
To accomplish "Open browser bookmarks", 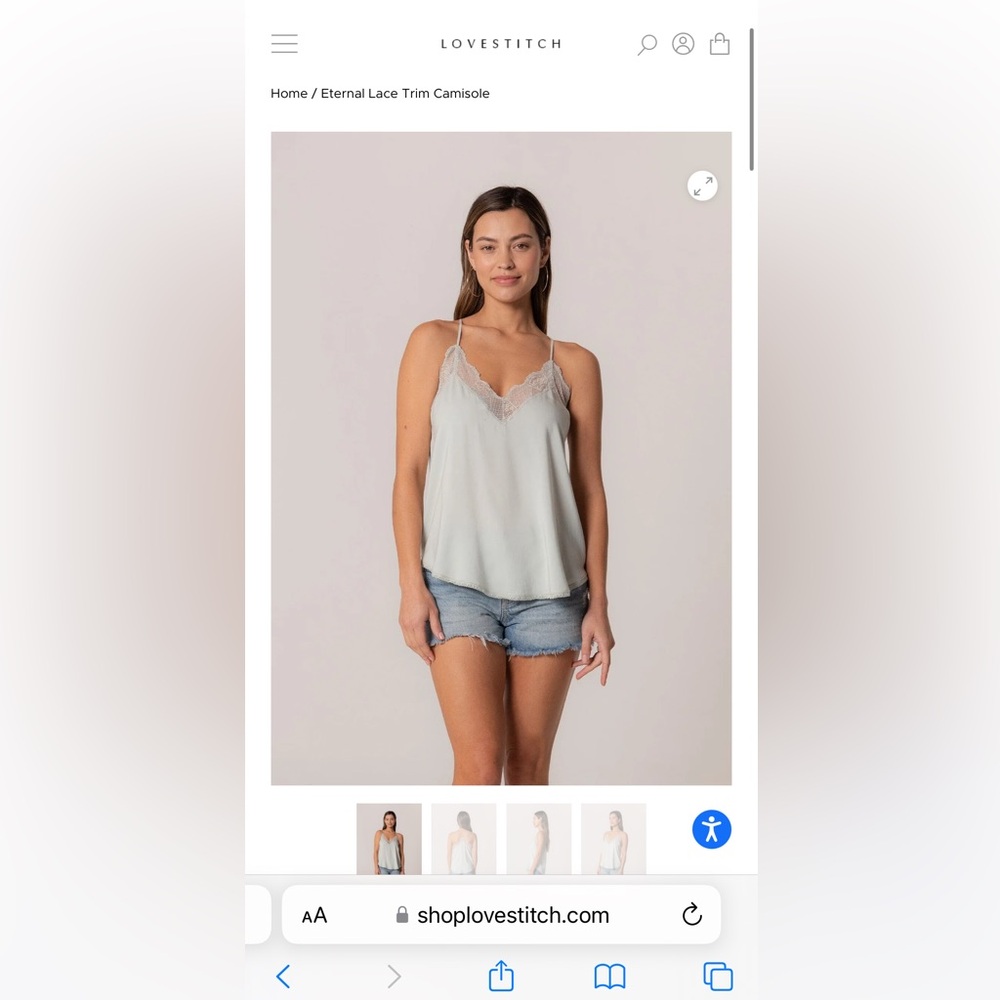I will [x=609, y=976].
